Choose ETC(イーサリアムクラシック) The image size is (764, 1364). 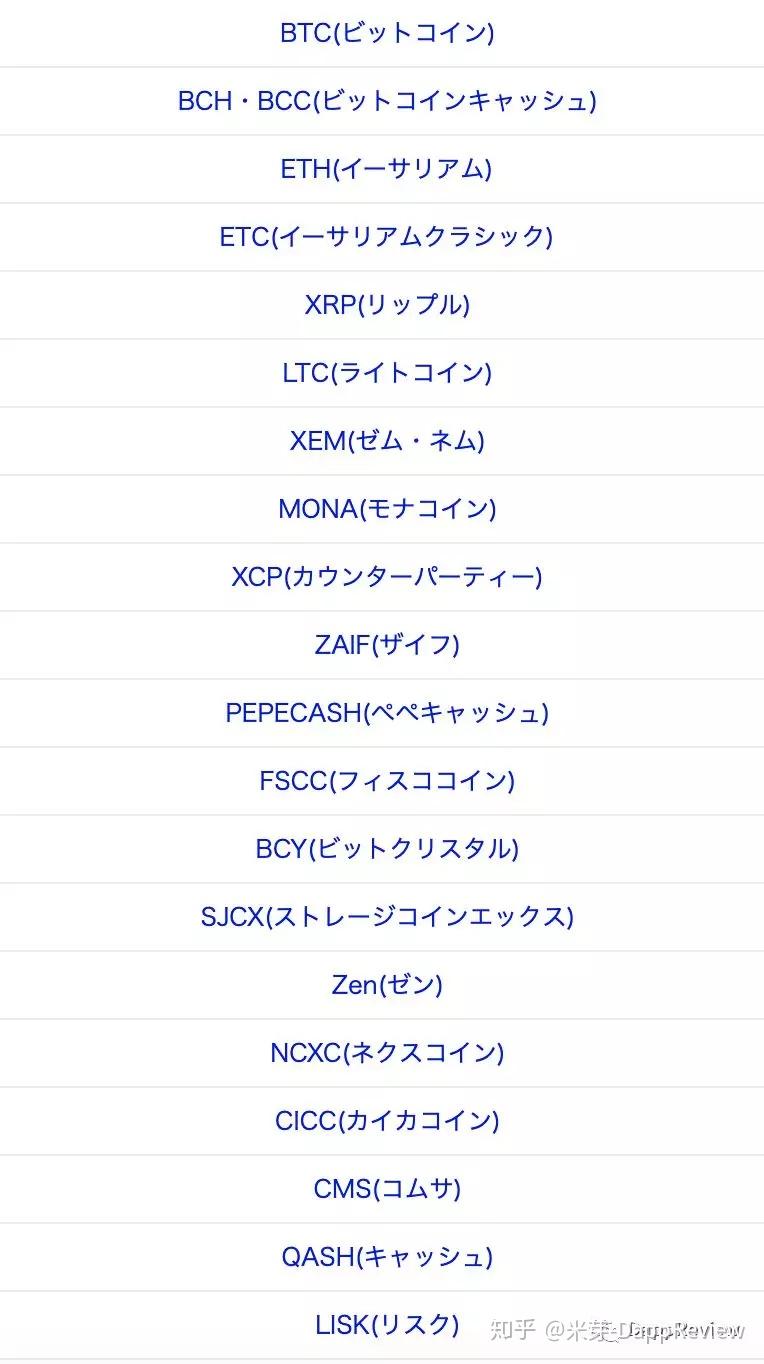[x=387, y=237]
